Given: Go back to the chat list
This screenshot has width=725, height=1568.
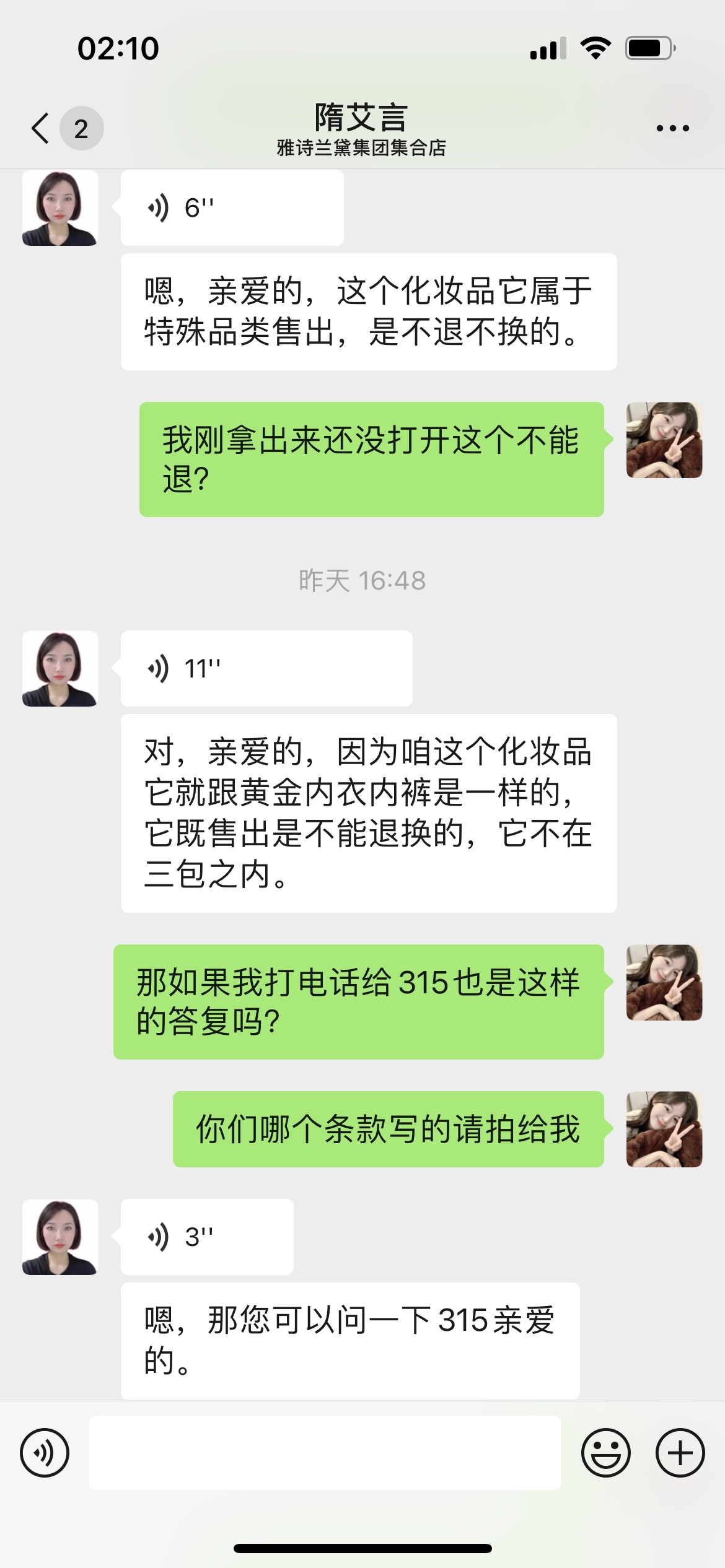Looking at the screenshot, I should tap(41, 128).
